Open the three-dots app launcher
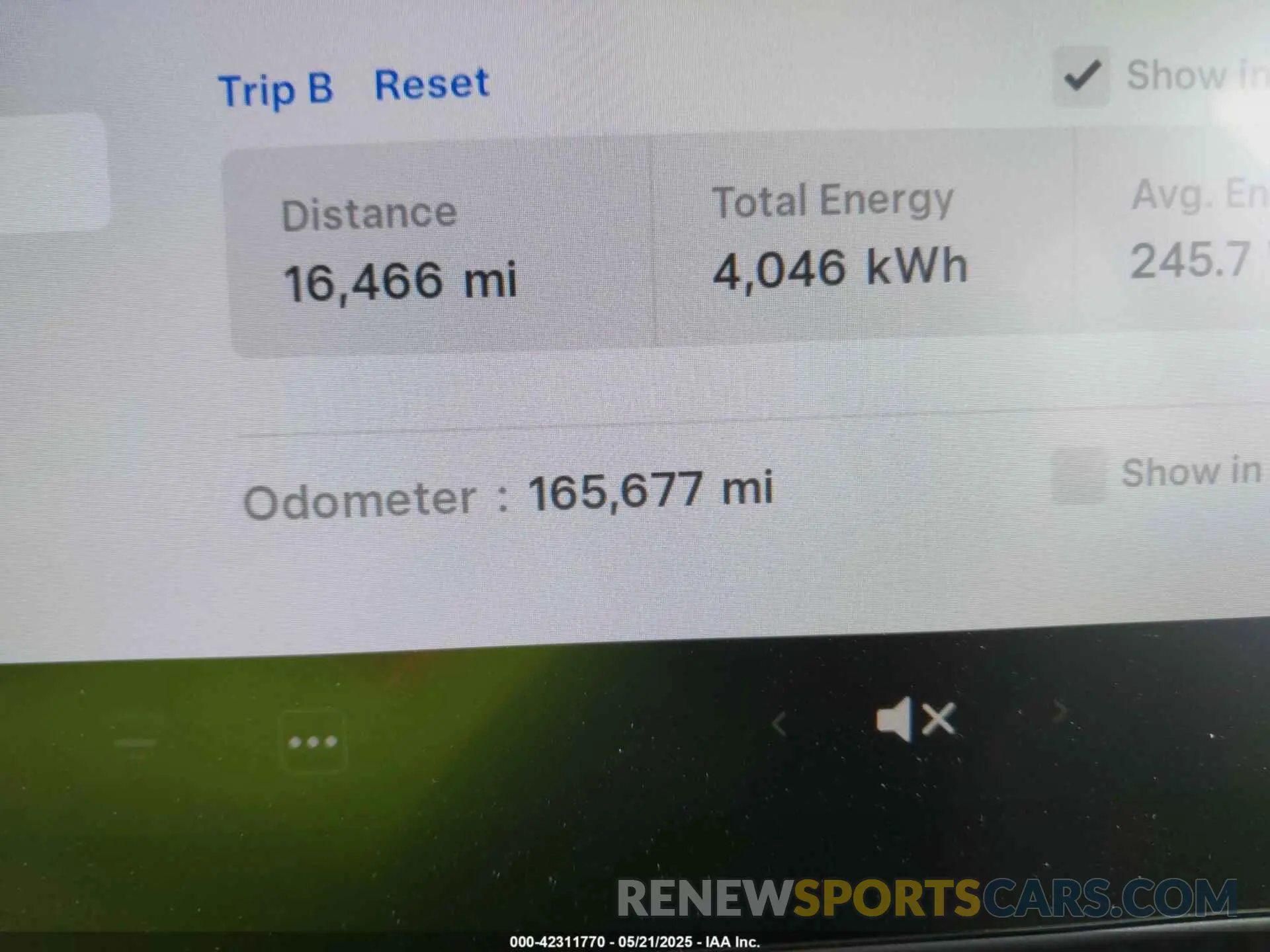 click(313, 742)
